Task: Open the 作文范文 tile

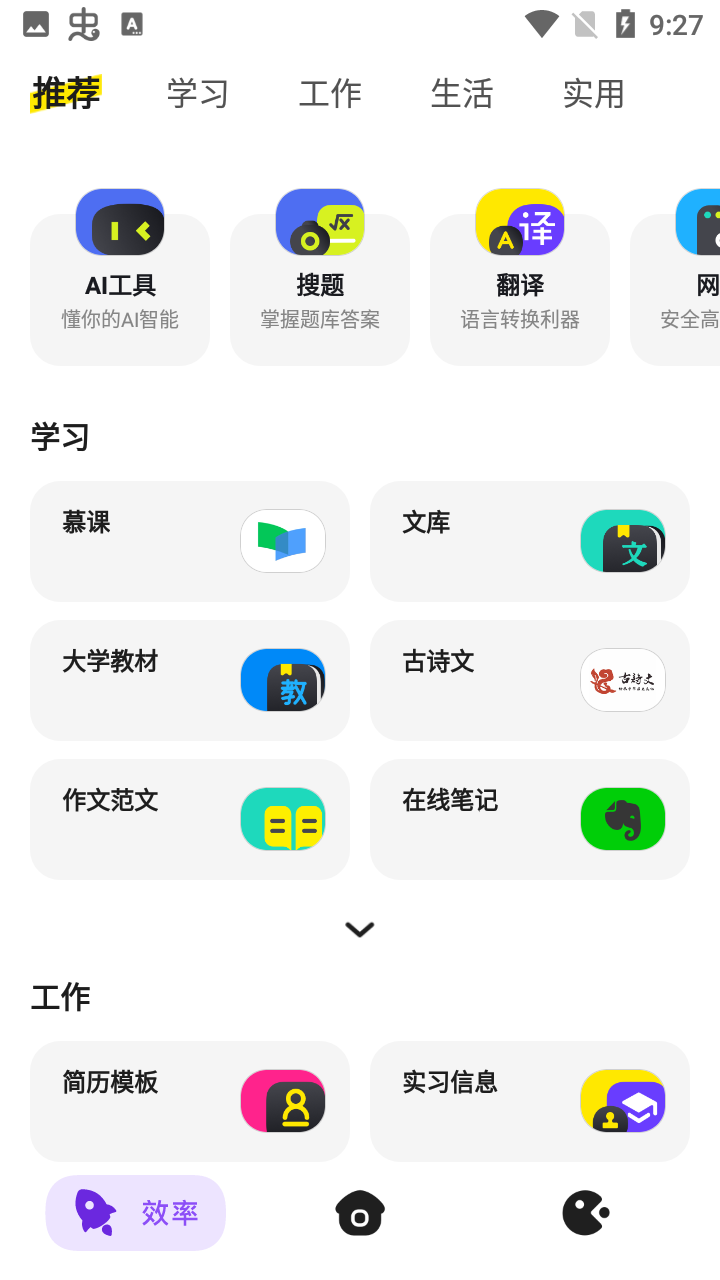Action: [x=190, y=819]
